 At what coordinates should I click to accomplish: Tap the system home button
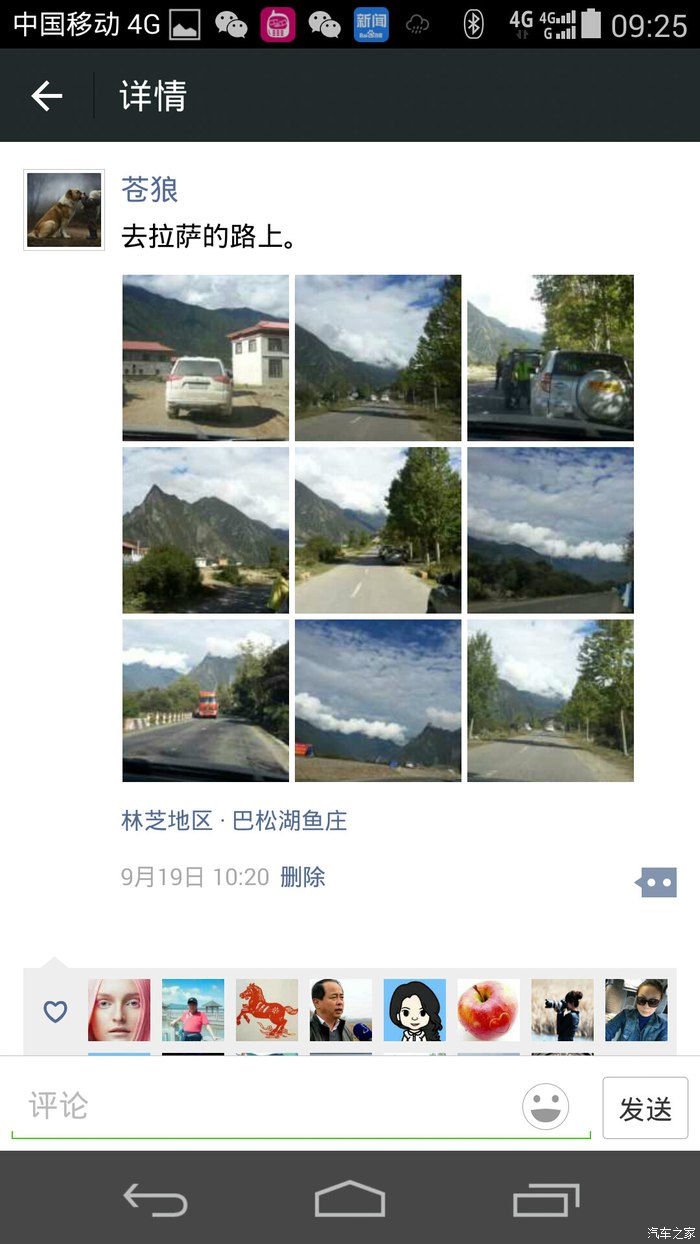point(350,1198)
